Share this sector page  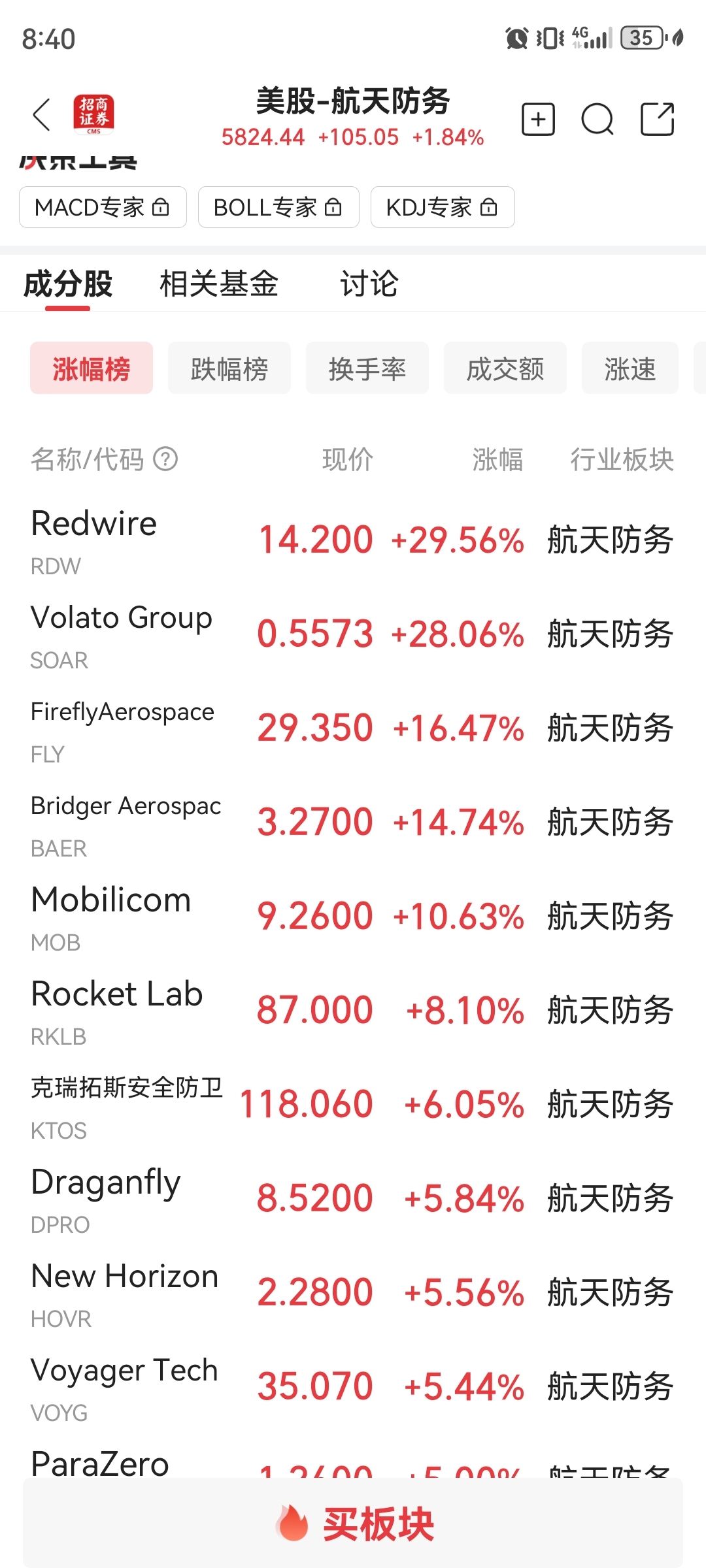click(657, 120)
